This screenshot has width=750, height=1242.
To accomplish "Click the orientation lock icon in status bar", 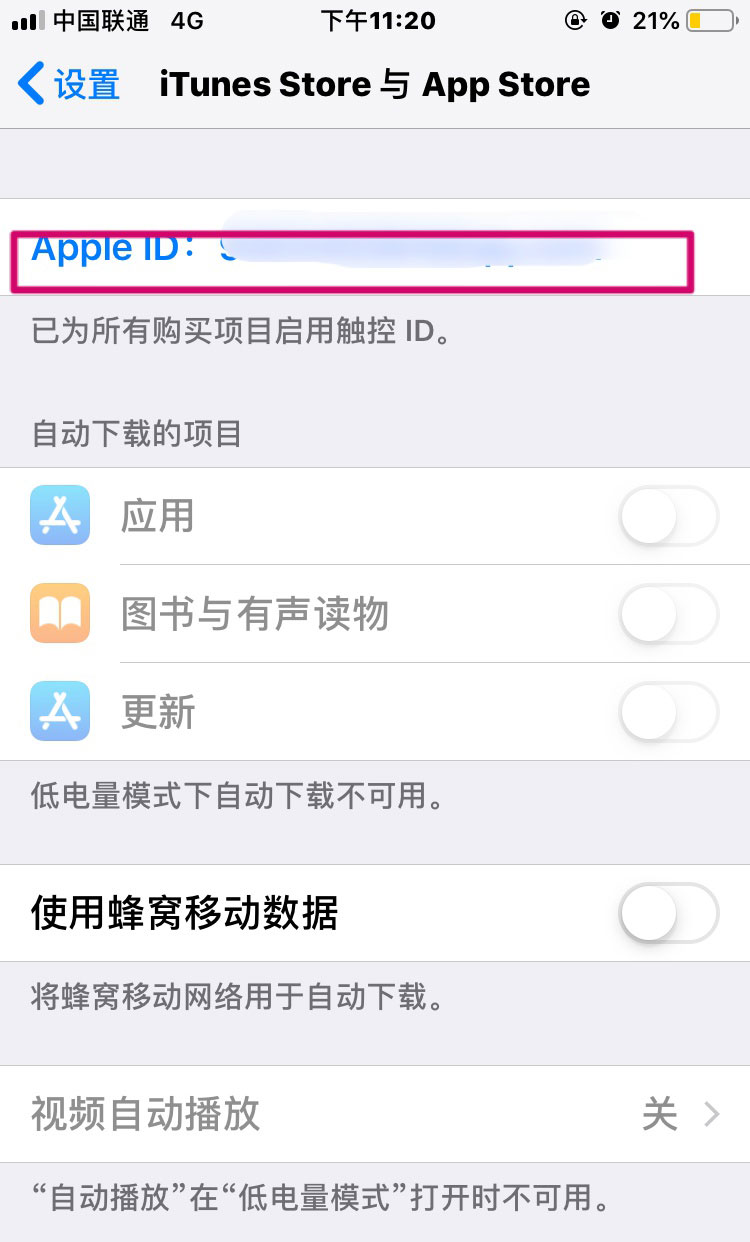I will 575,21.
